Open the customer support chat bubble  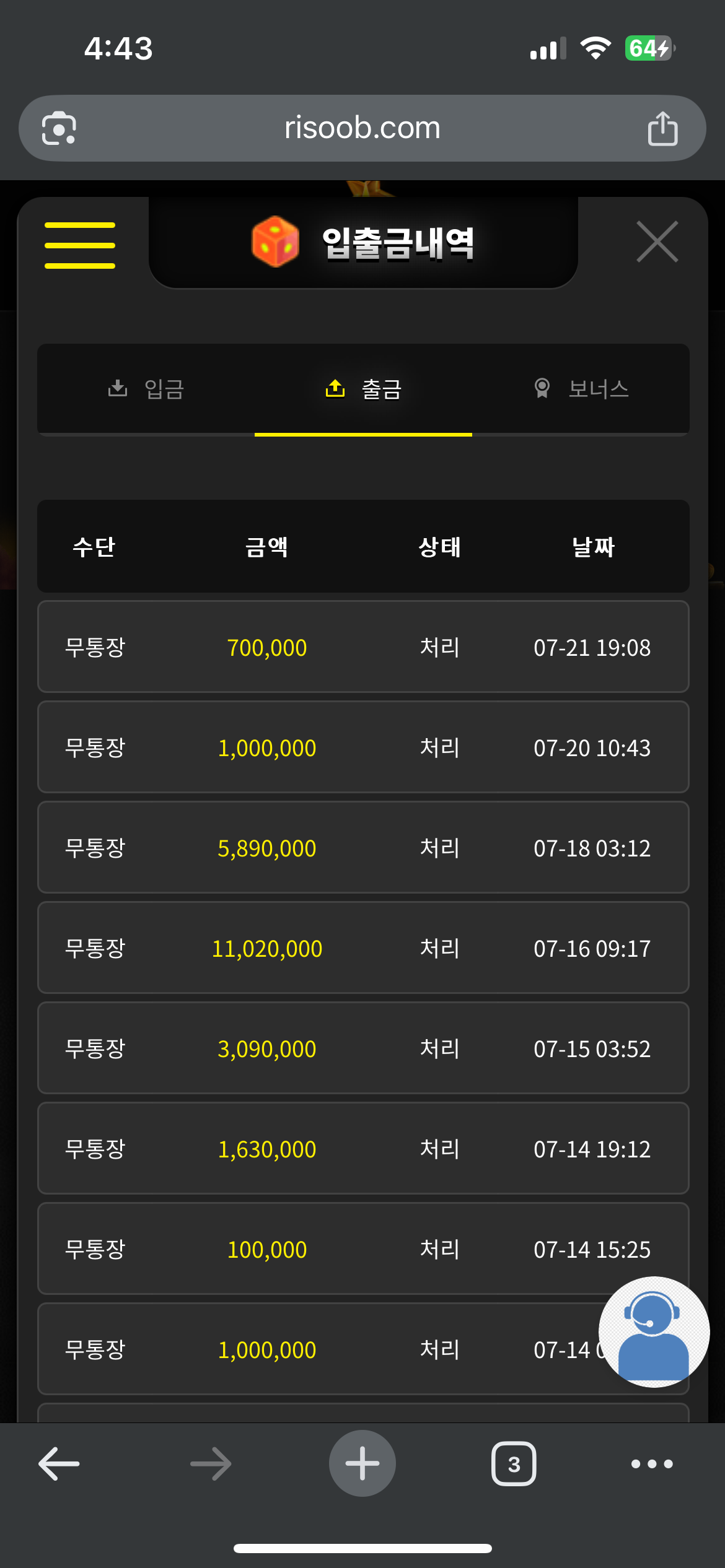click(654, 1331)
